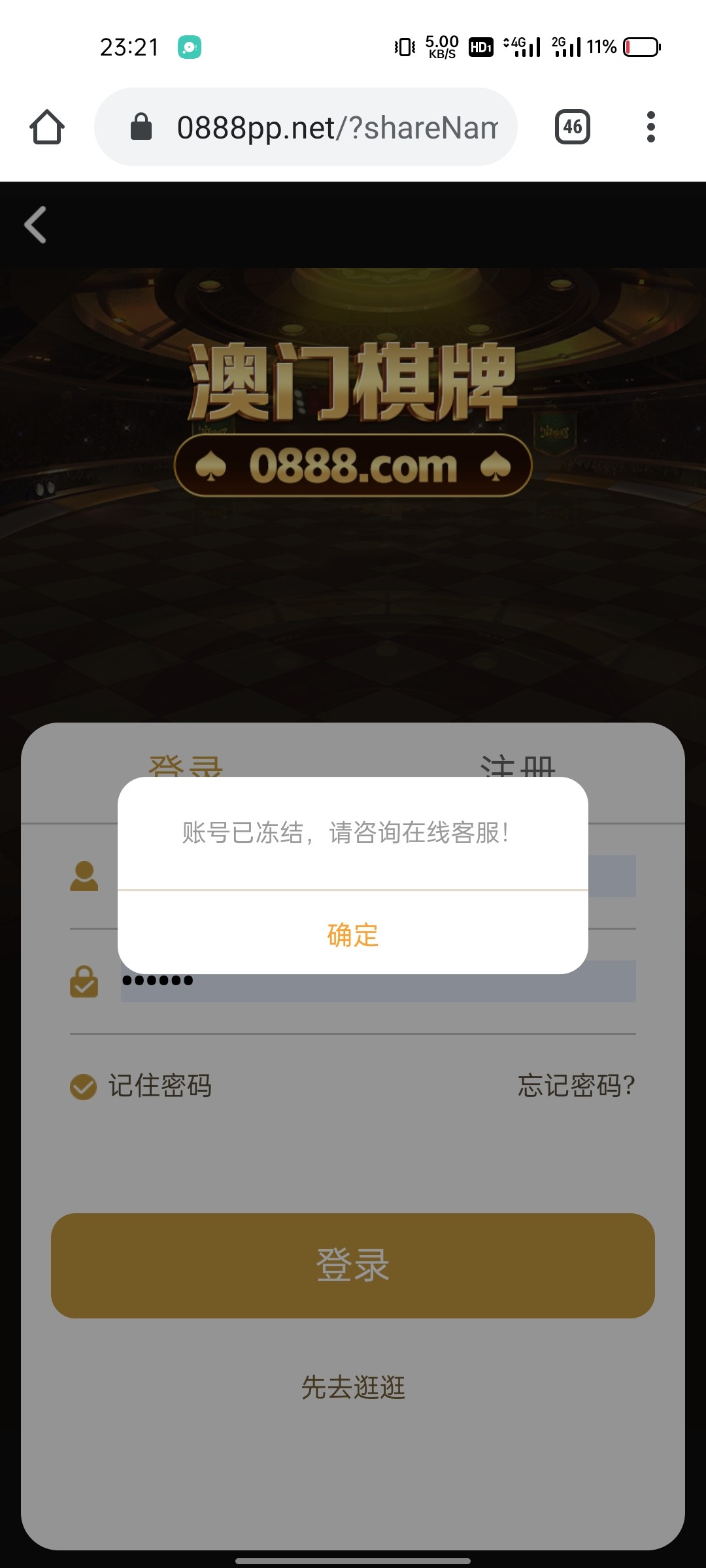The image size is (706, 1568).
Task: Go back using the page's back arrow
Action: click(x=36, y=225)
